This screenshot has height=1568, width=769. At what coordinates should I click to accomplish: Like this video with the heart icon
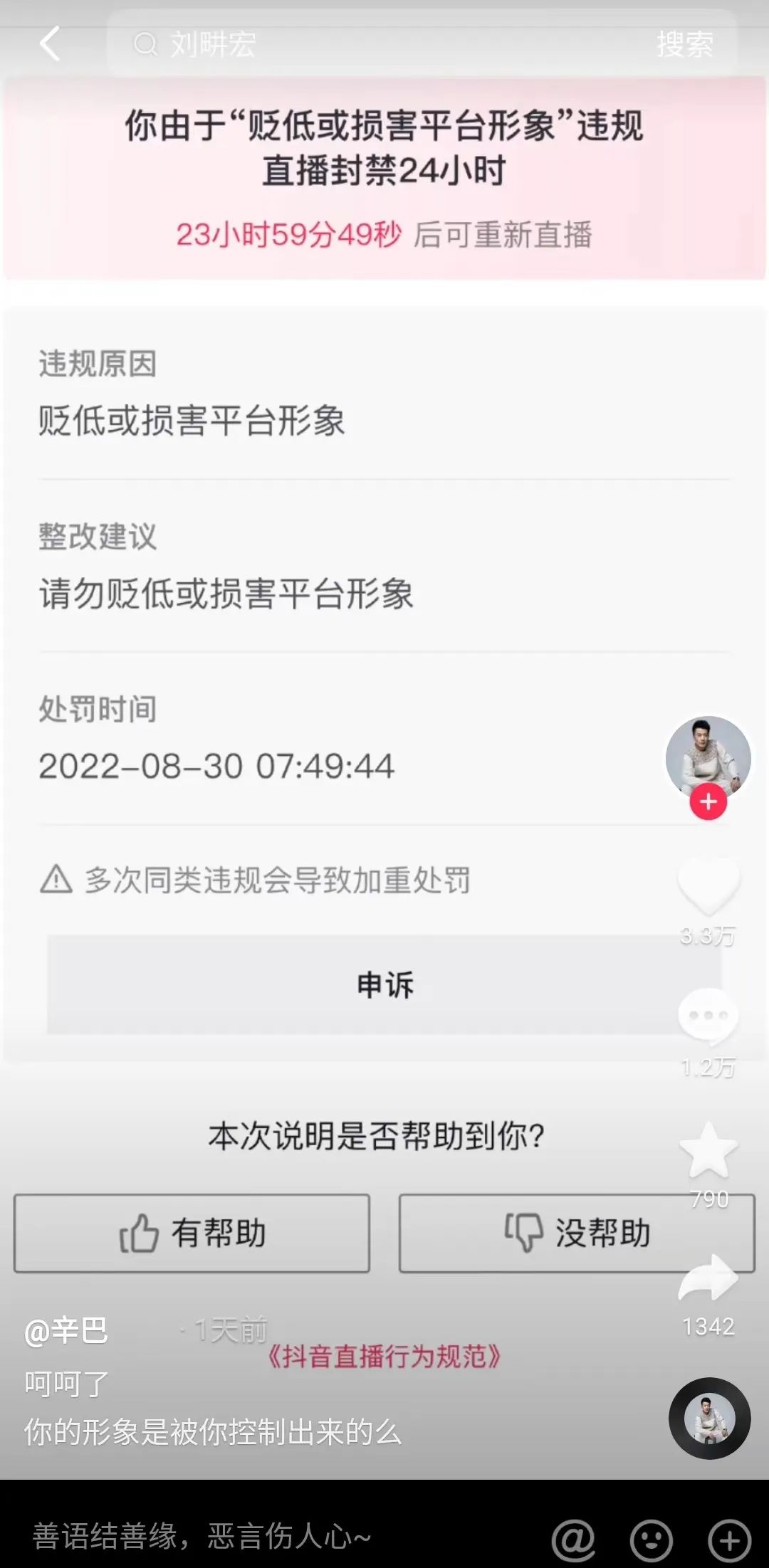[x=708, y=886]
